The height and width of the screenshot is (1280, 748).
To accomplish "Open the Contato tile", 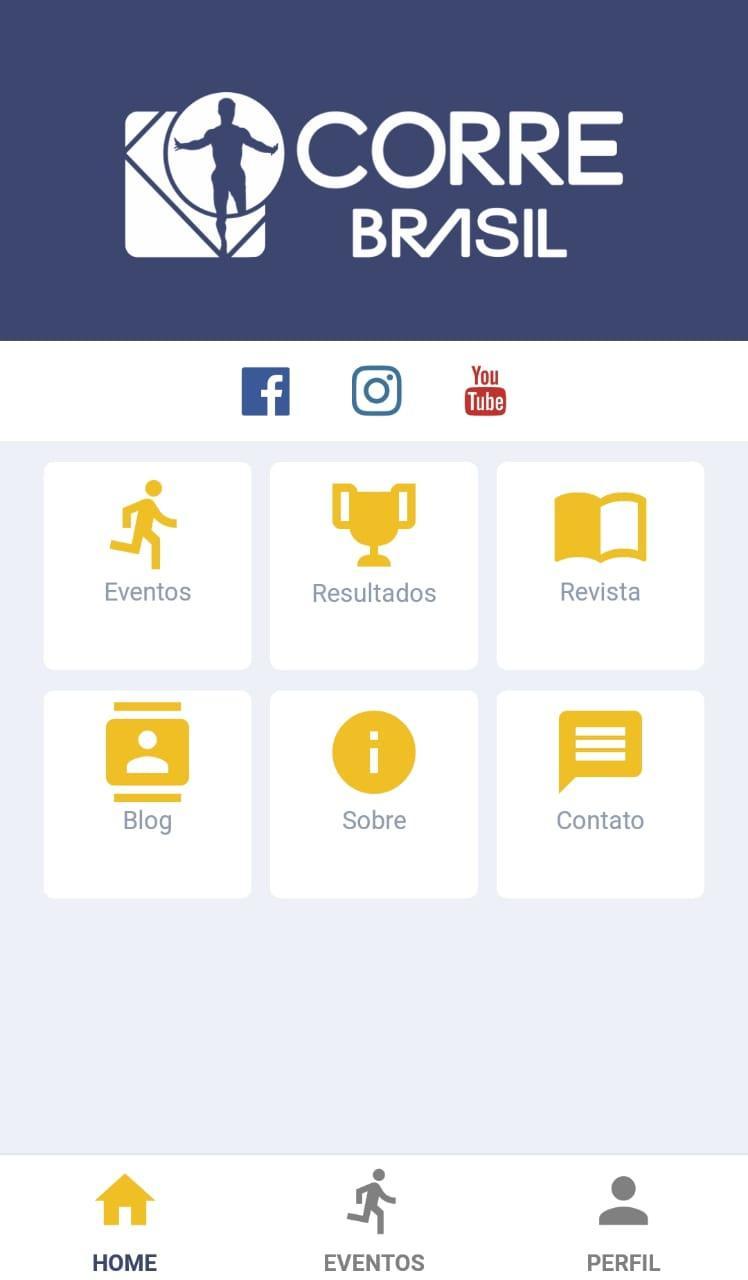I will tap(600, 794).
